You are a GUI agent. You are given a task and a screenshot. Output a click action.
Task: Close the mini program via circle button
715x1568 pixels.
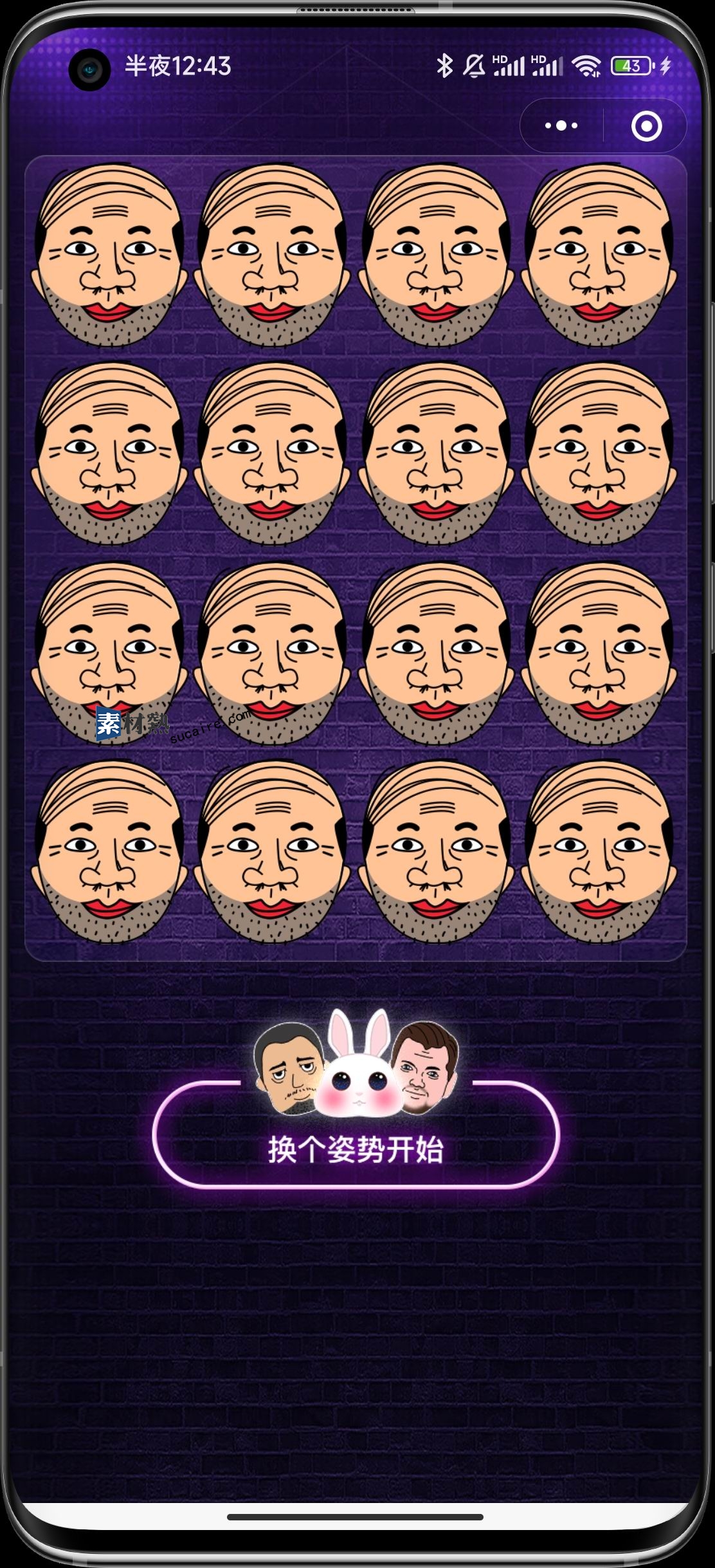(646, 125)
